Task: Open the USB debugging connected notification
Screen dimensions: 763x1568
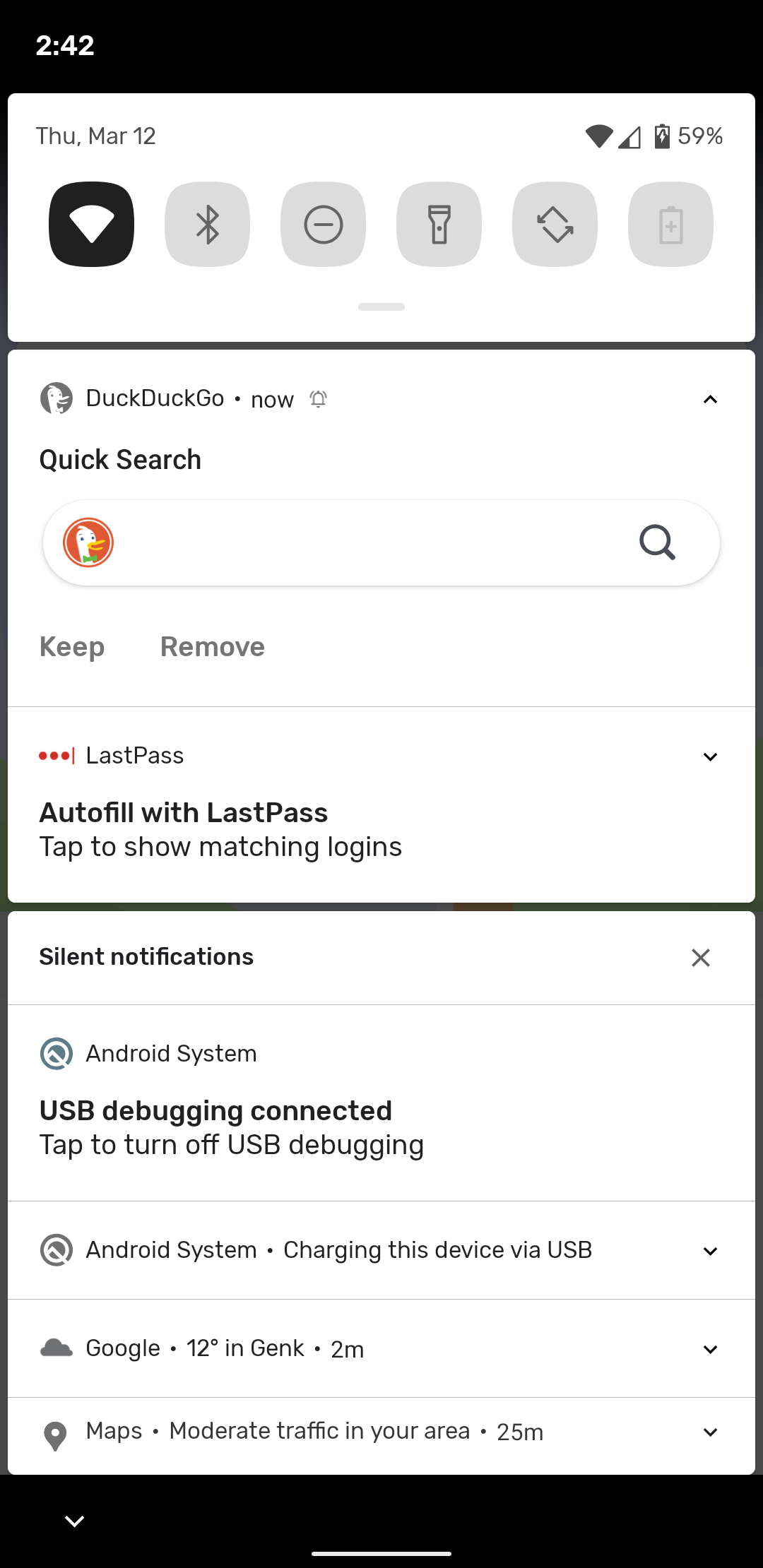Action: point(283,1127)
